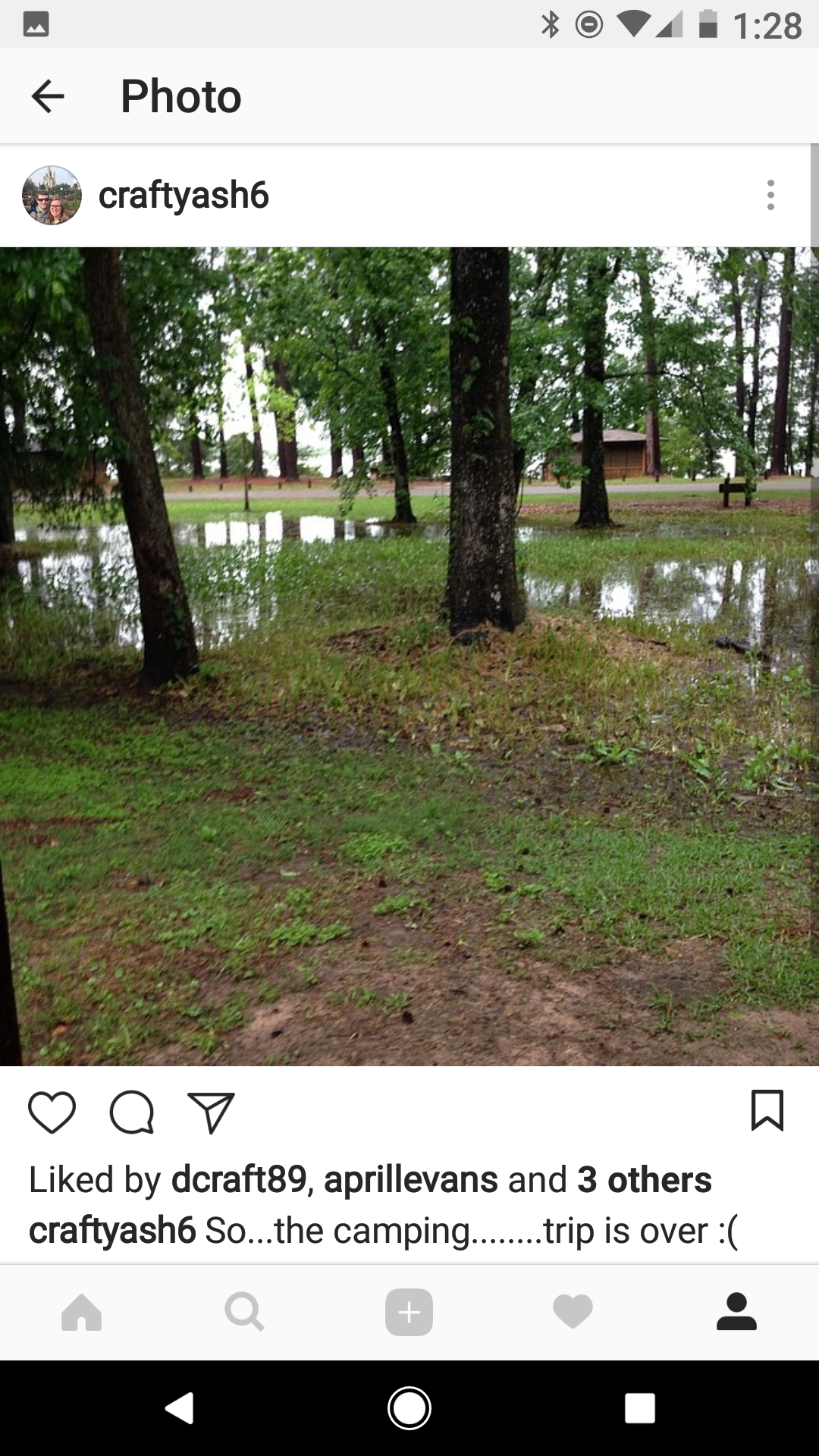Share the post with the paper plane icon

(211, 1112)
